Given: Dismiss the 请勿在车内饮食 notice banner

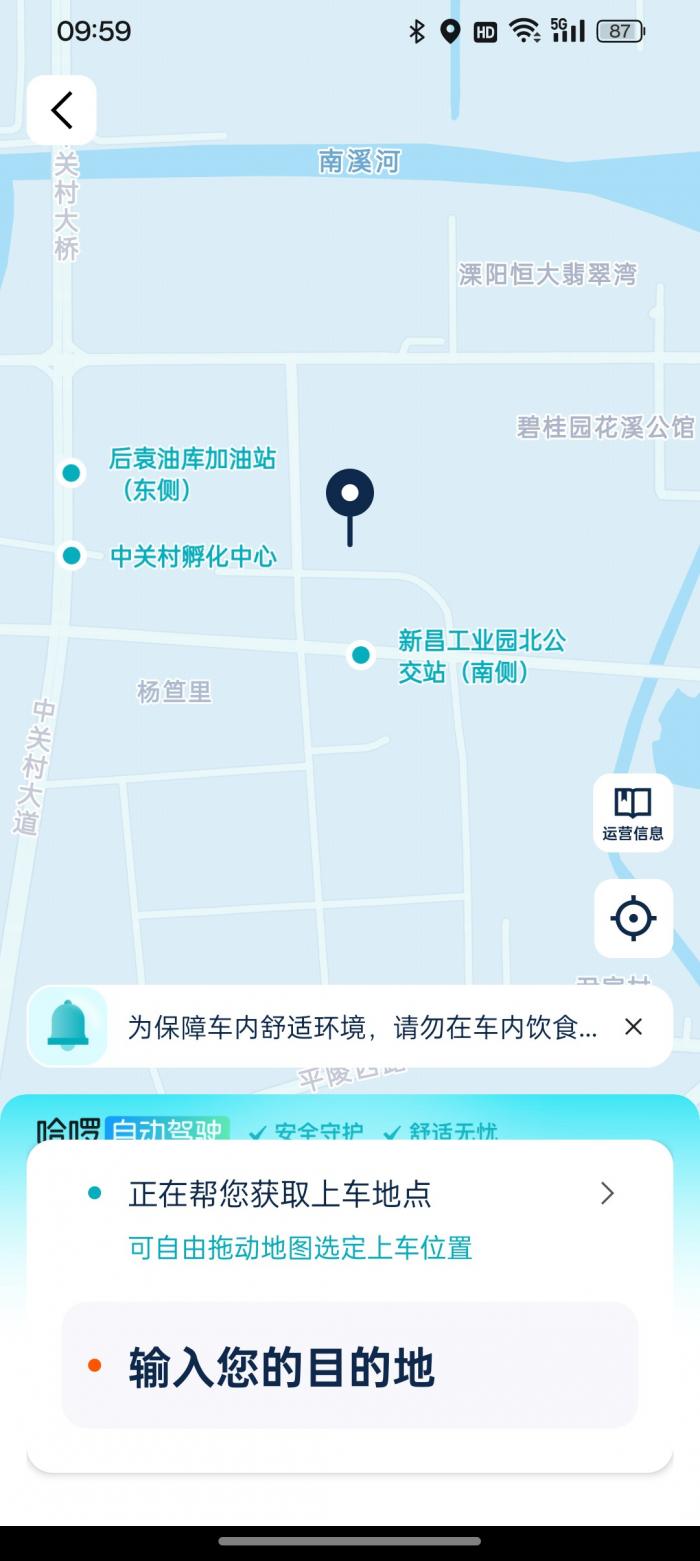Looking at the screenshot, I should [x=633, y=1026].
